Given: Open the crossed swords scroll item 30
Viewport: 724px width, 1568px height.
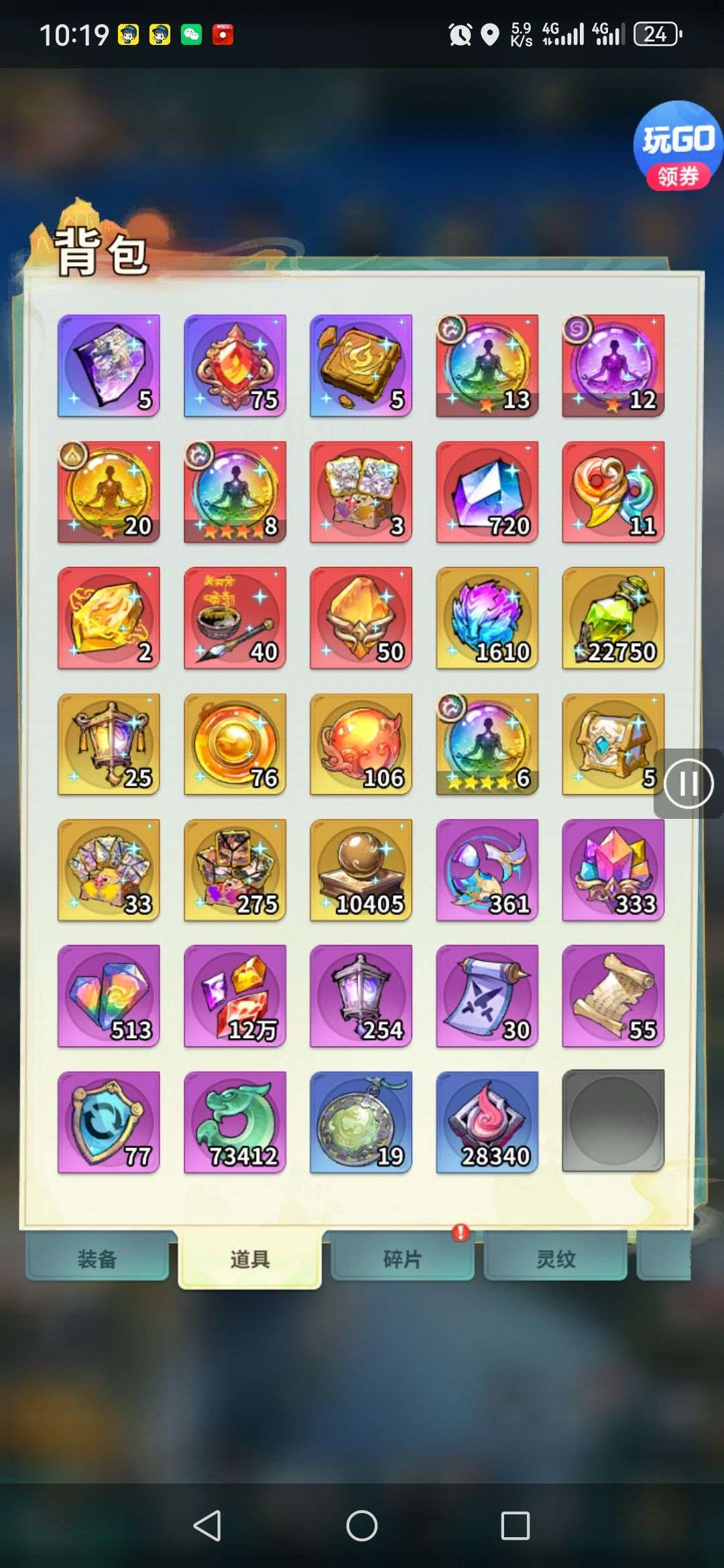Looking at the screenshot, I should click(x=487, y=996).
